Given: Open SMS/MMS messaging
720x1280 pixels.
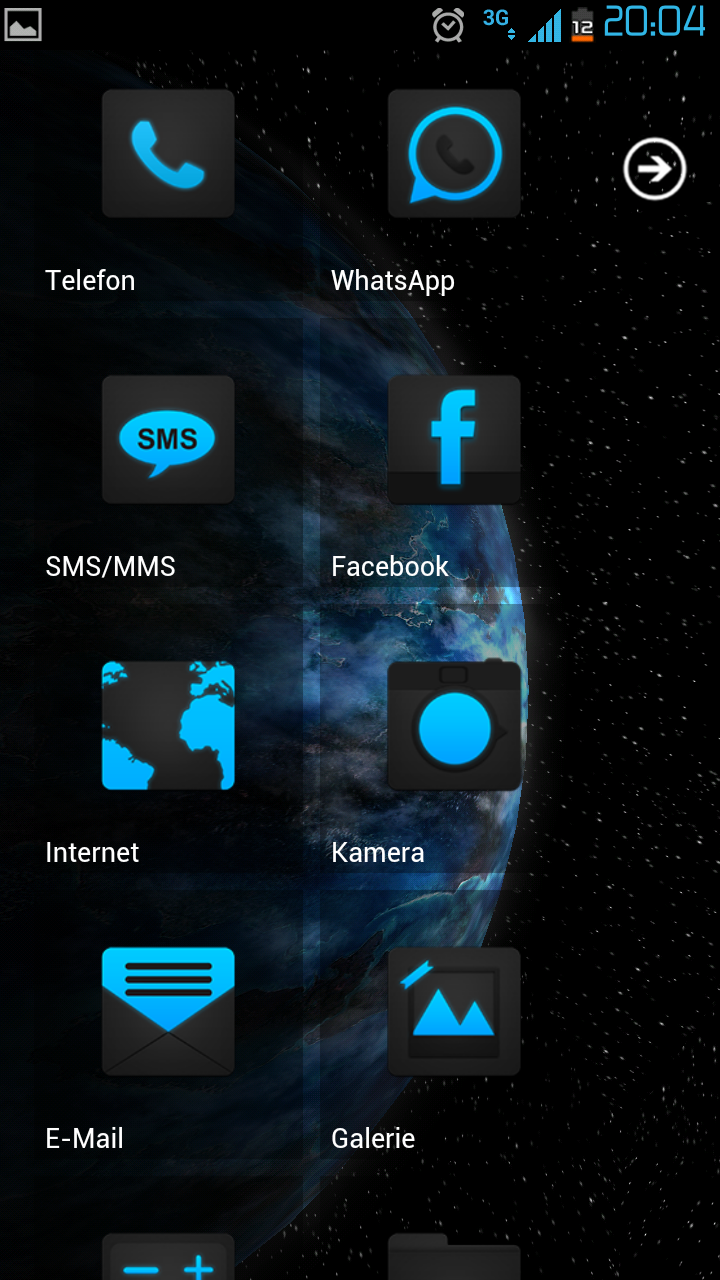Looking at the screenshot, I should point(168,440).
